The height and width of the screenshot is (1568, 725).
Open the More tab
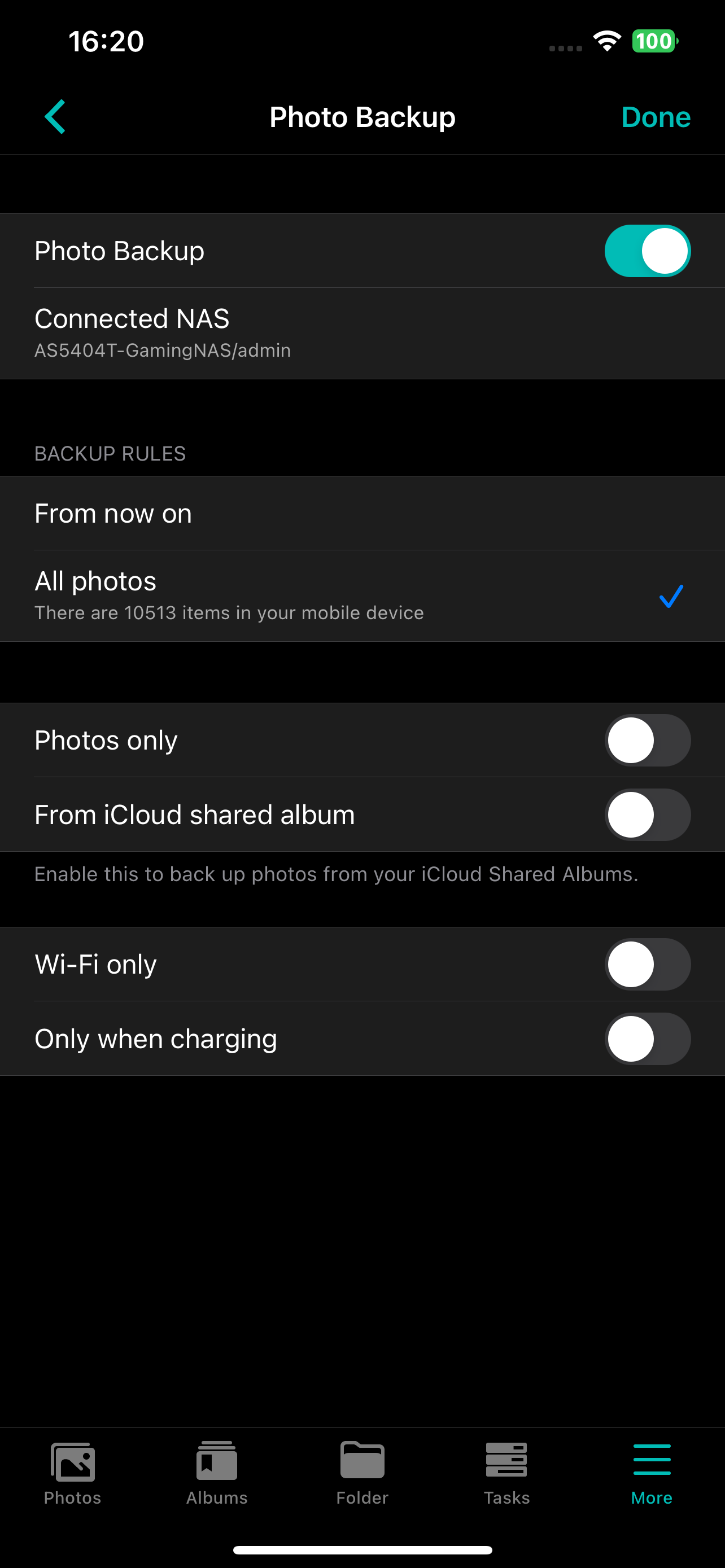(652, 1472)
